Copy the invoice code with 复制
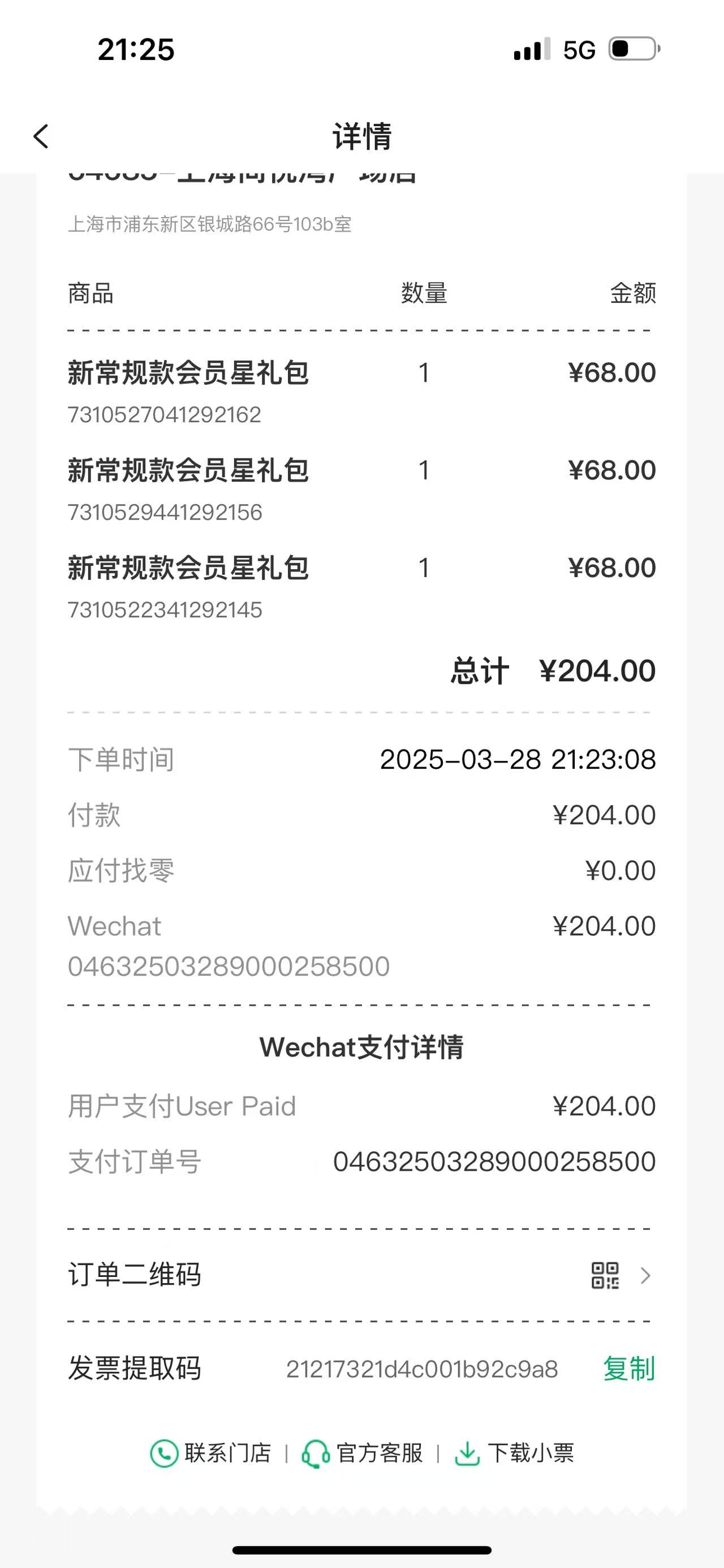The height and width of the screenshot is (1568, 724). [628, 1369]
